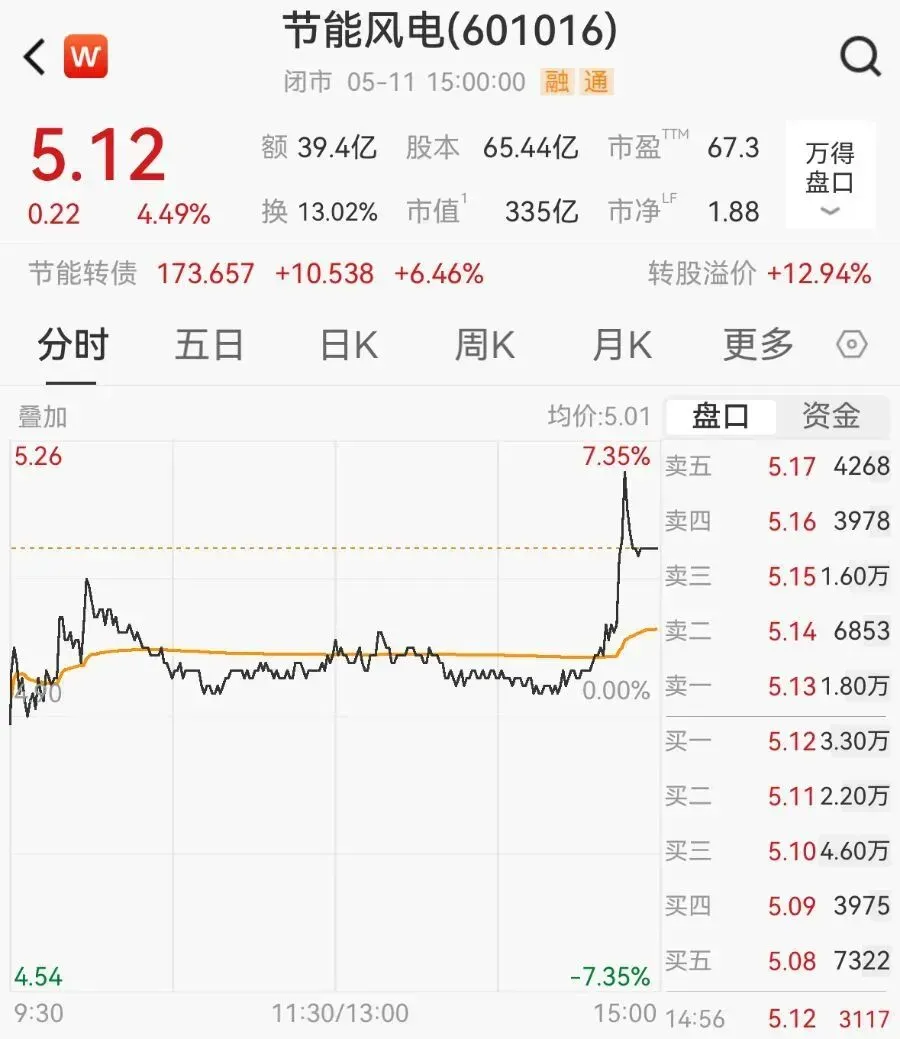900x1039 pixels.
Task: Expand the 万得盘口 panel
Action: [x=830, y=176]
